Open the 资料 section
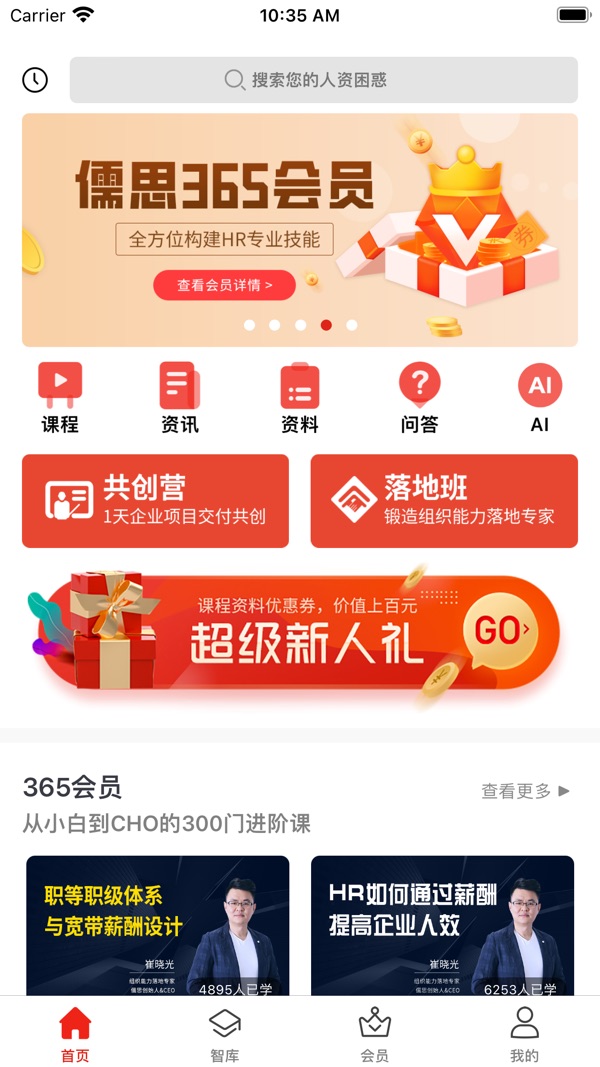The width and height of the screenshot is (600, 1067). coord(300,397)
